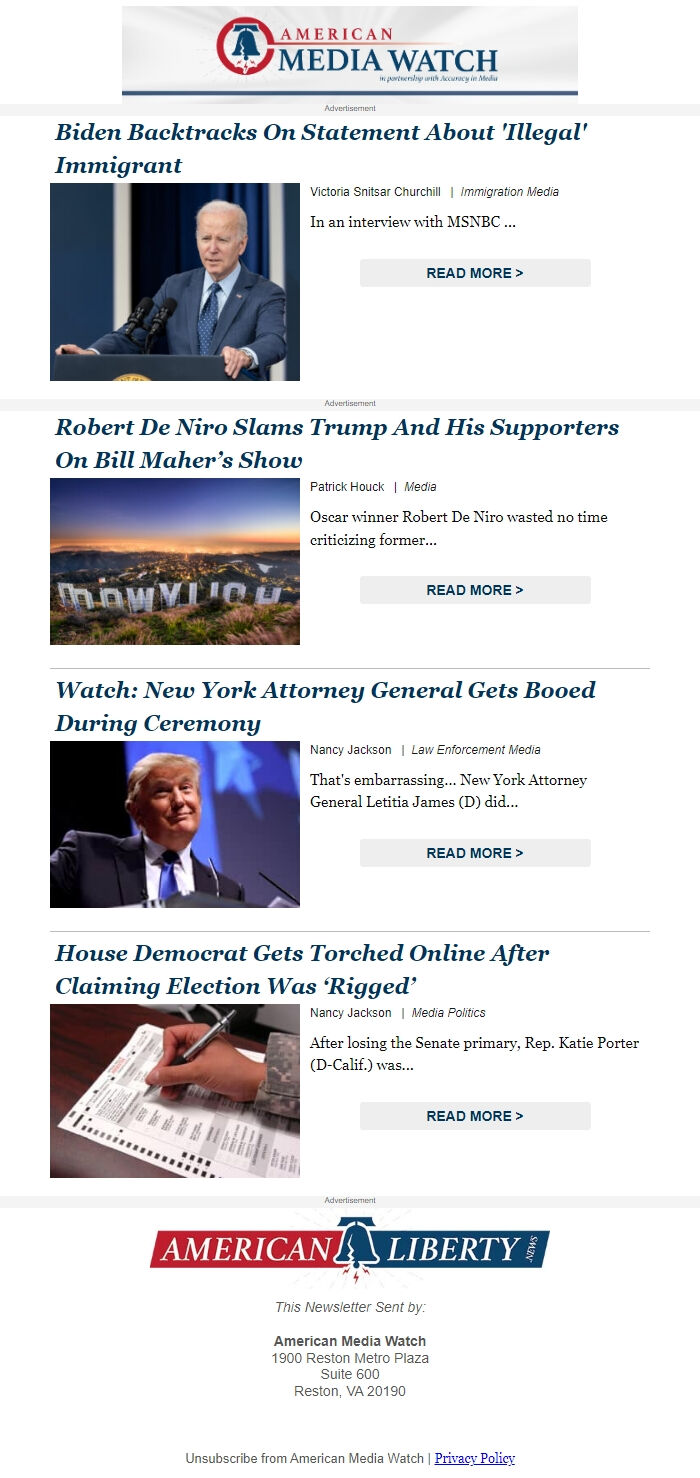Open the ballot photo thumbnail
This screenshot has width=700, height=1478.
tap(175, 1090)
